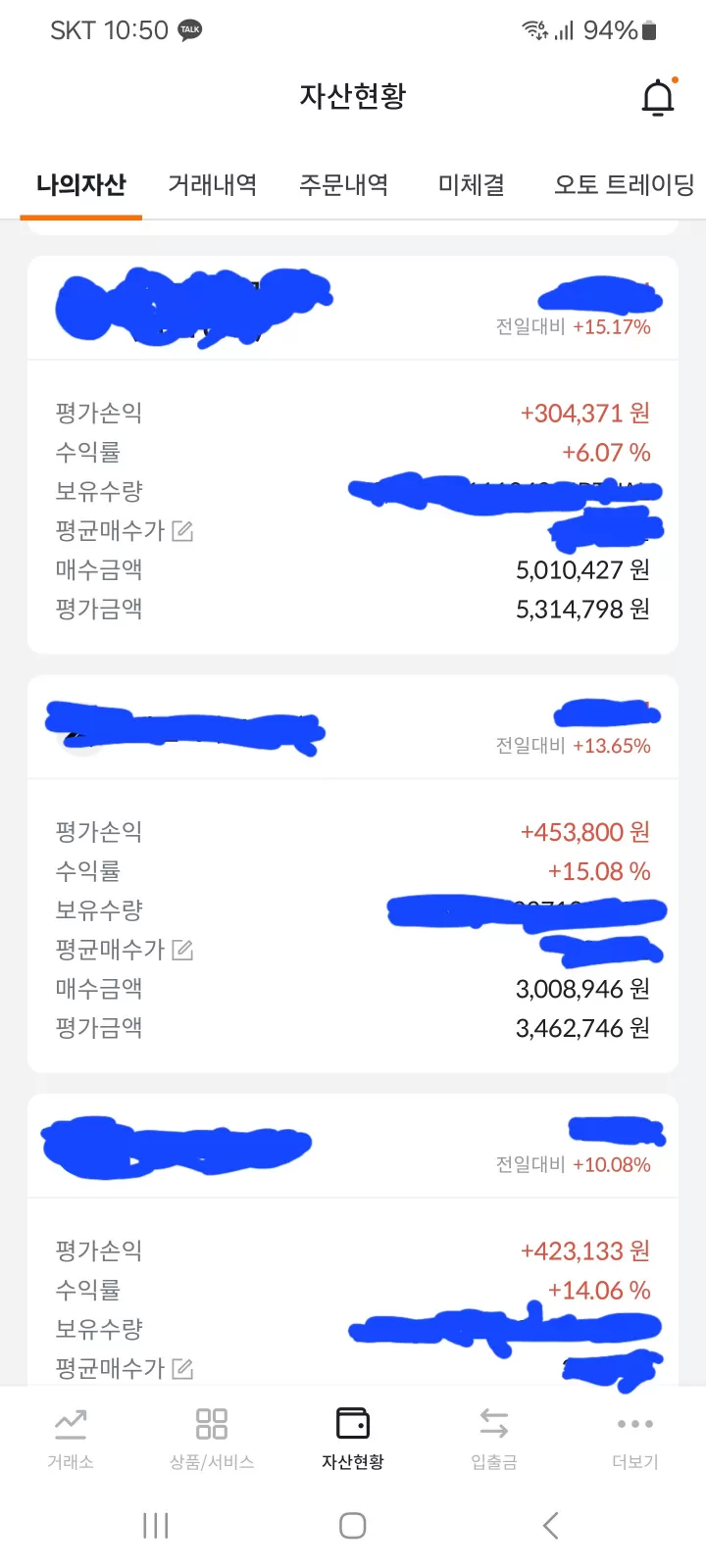Edit the second asset's 평균매수가 with pencil icon
706x1568 pixels.
[182, 949]
